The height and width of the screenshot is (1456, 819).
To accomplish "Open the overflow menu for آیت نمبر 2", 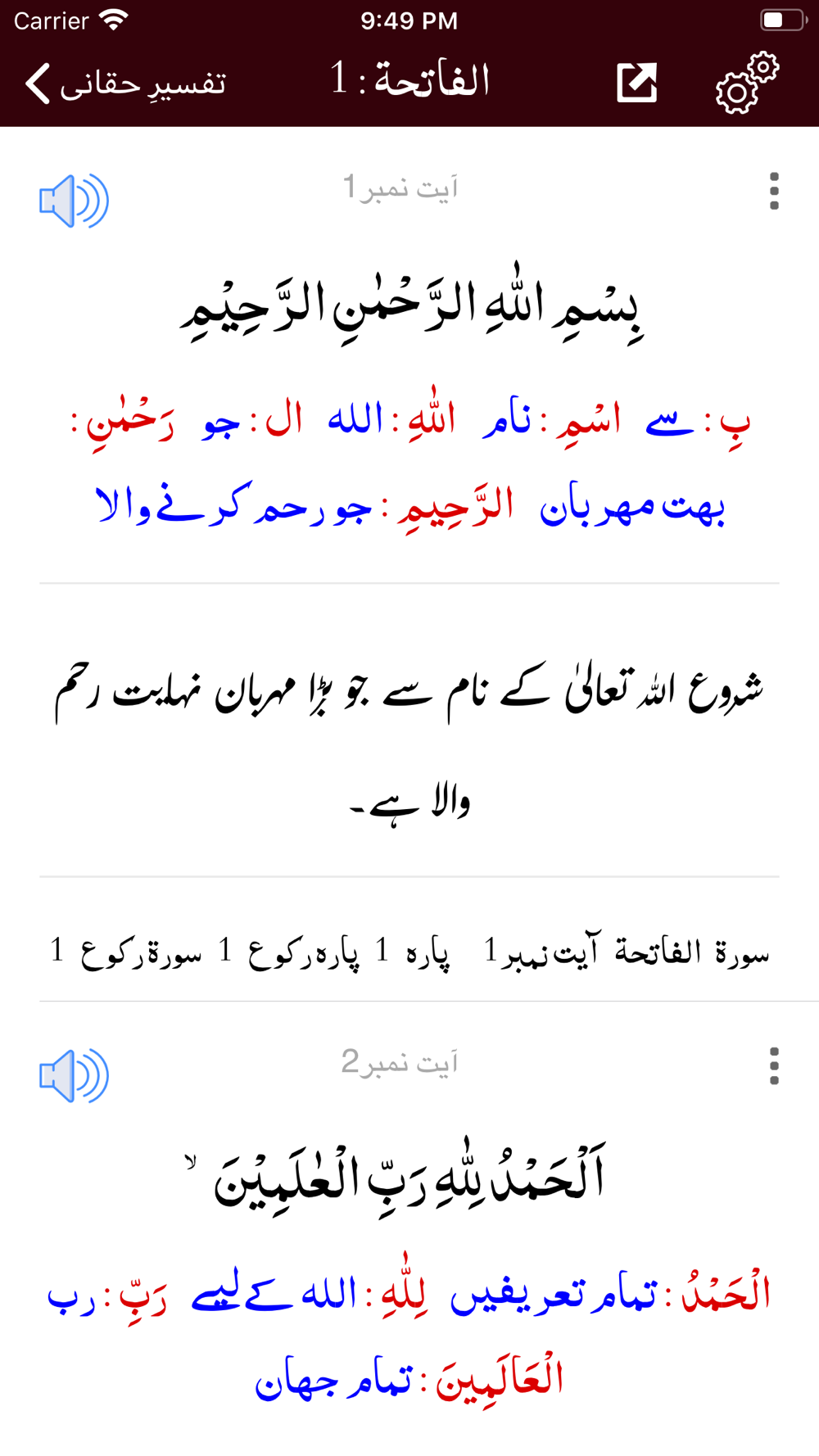I will [774, 1066].
